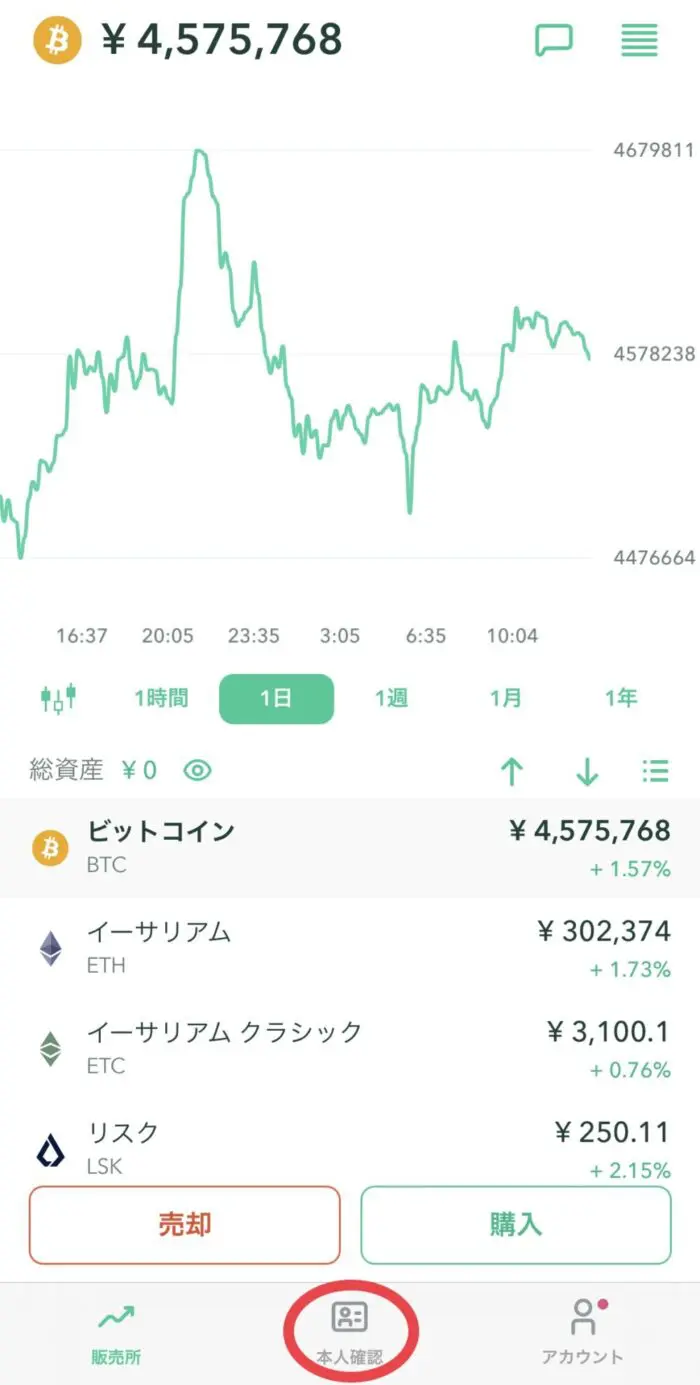The image size is (700, 1385).
Task: Select the イーサリアム ETH row
Action: (350, 948)
